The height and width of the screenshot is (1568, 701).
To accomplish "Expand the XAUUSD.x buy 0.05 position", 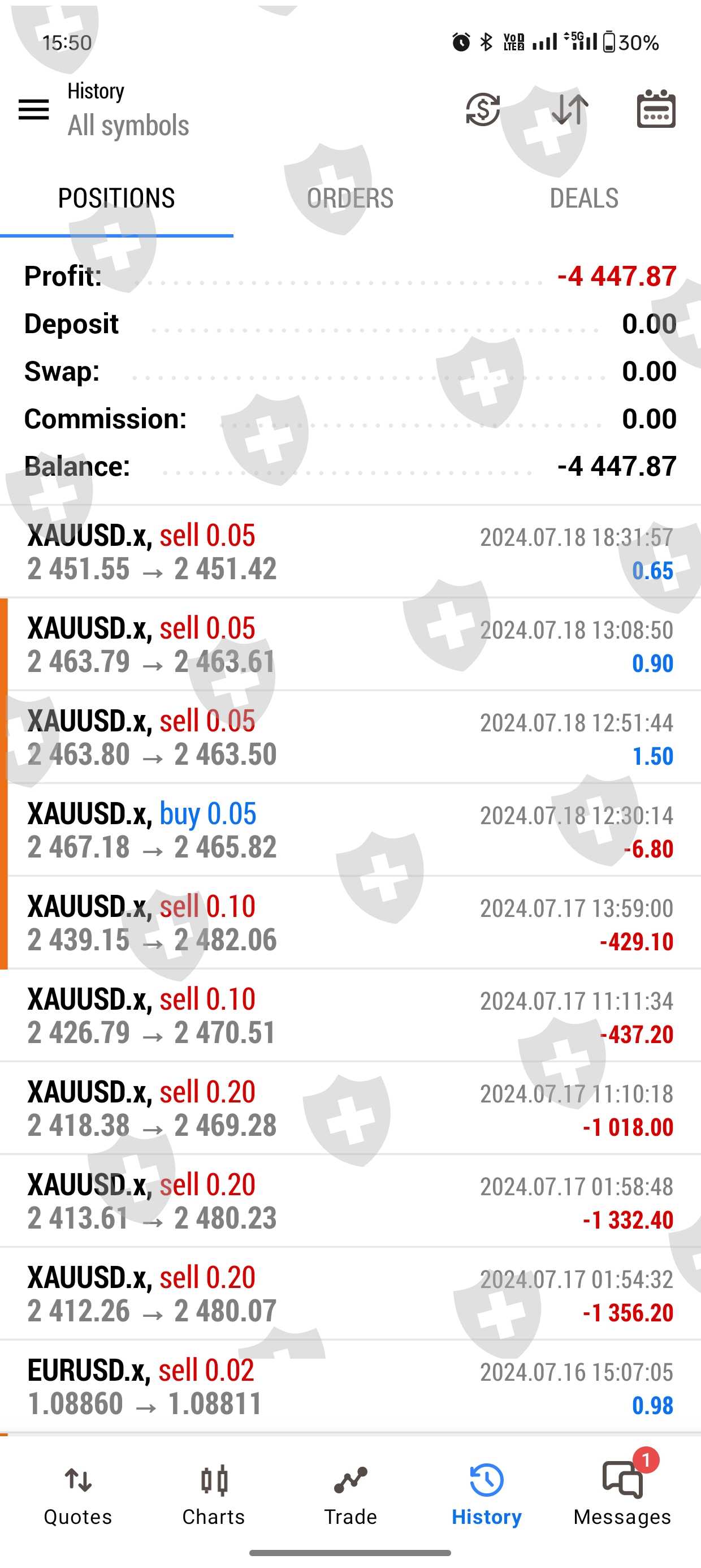I will [350, 830].
